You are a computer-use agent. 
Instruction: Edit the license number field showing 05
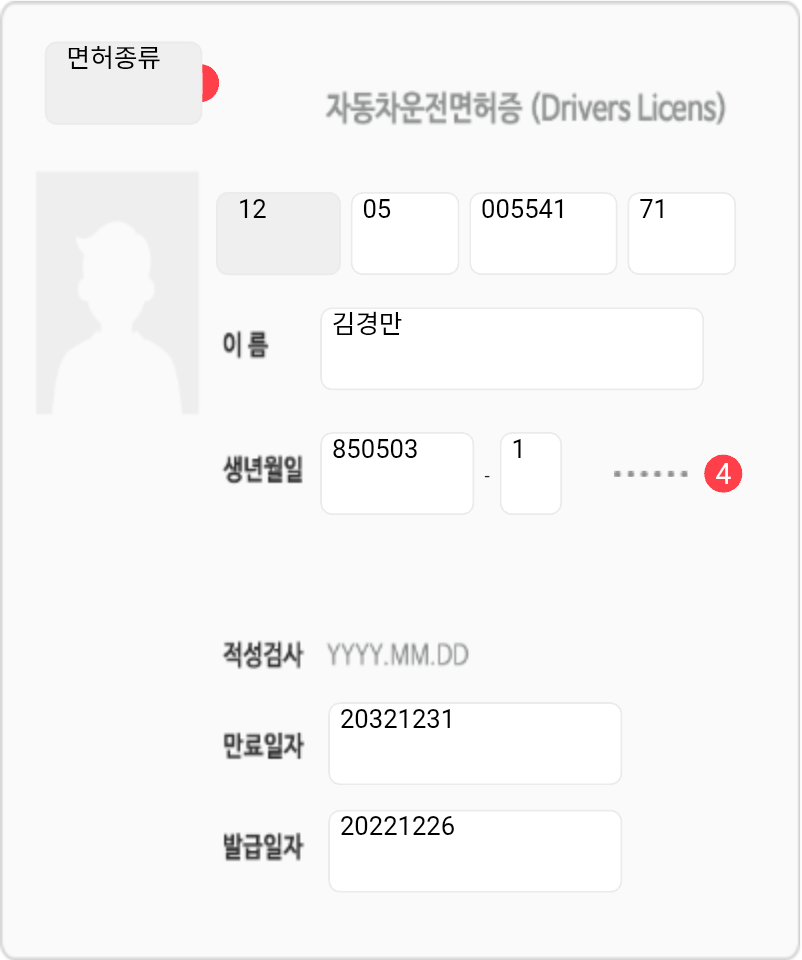click(404, 233)
